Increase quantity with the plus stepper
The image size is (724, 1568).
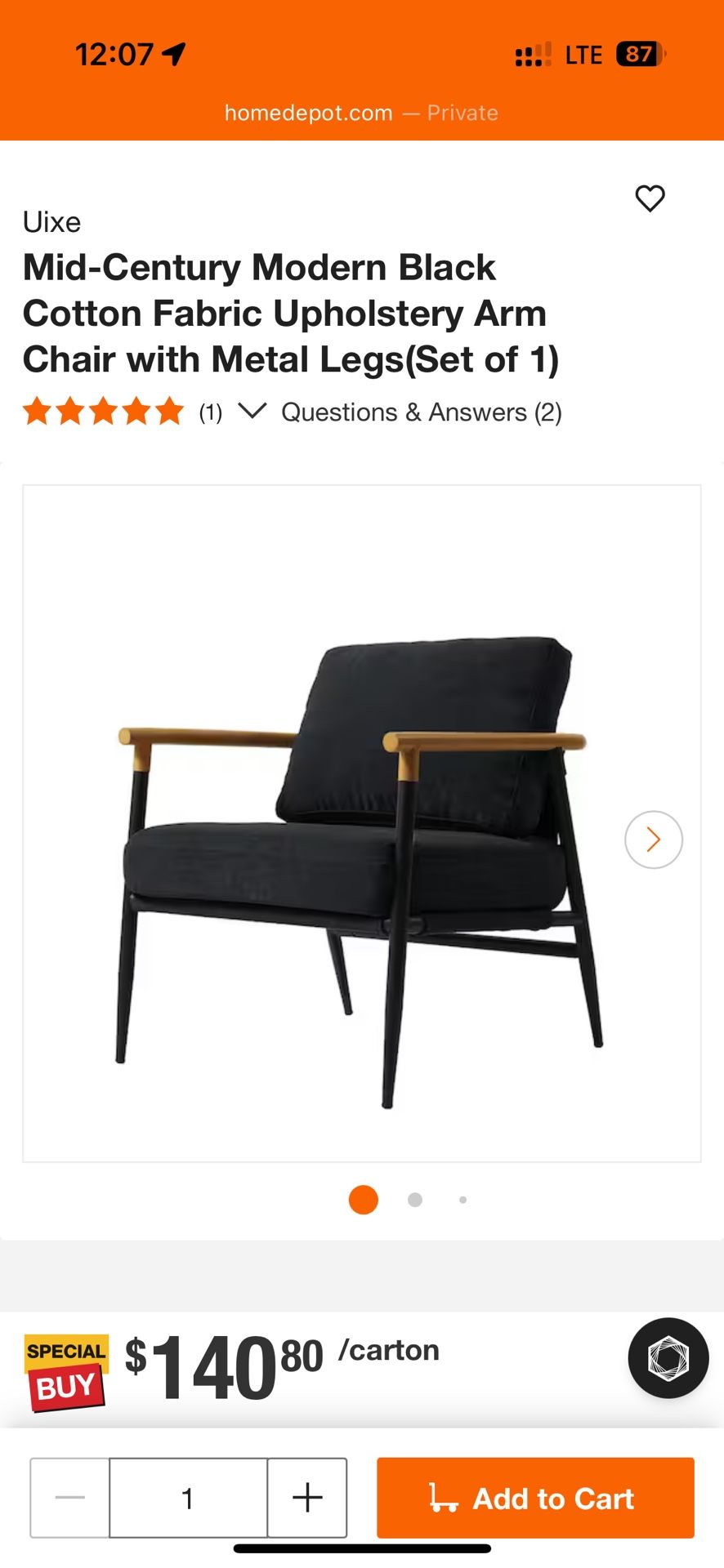306,1498
